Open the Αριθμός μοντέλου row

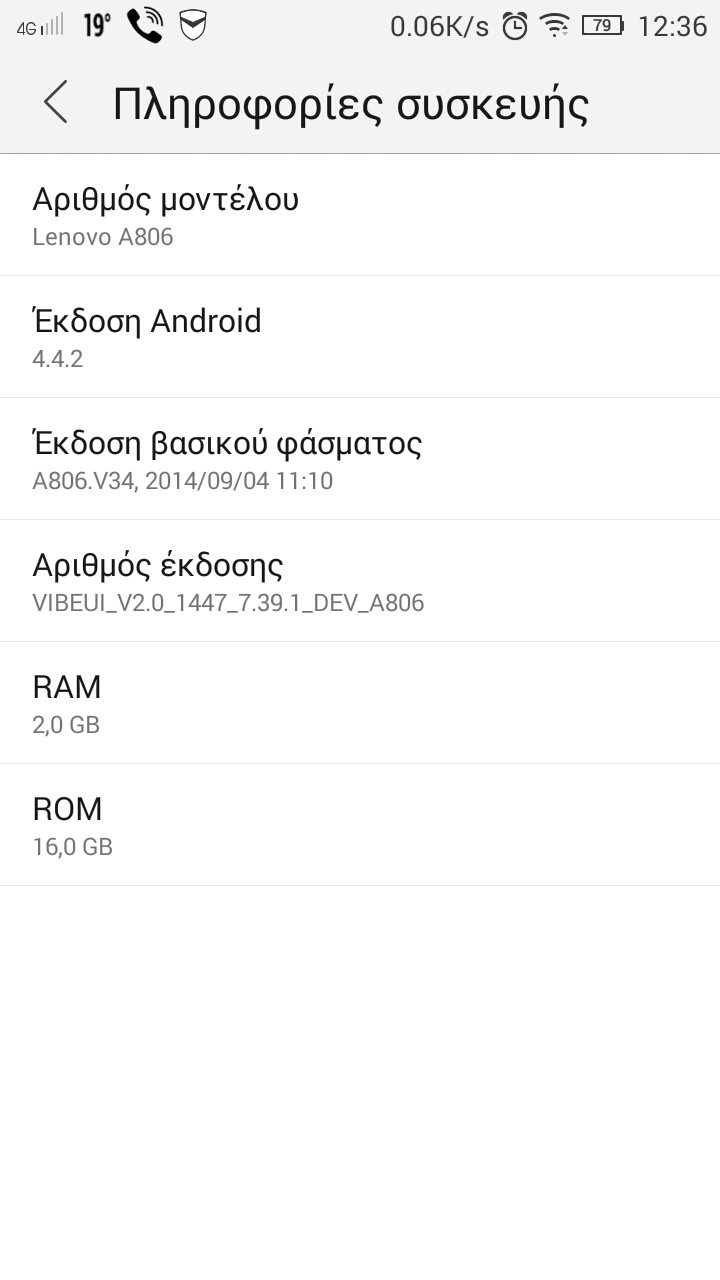coord(360,215)
